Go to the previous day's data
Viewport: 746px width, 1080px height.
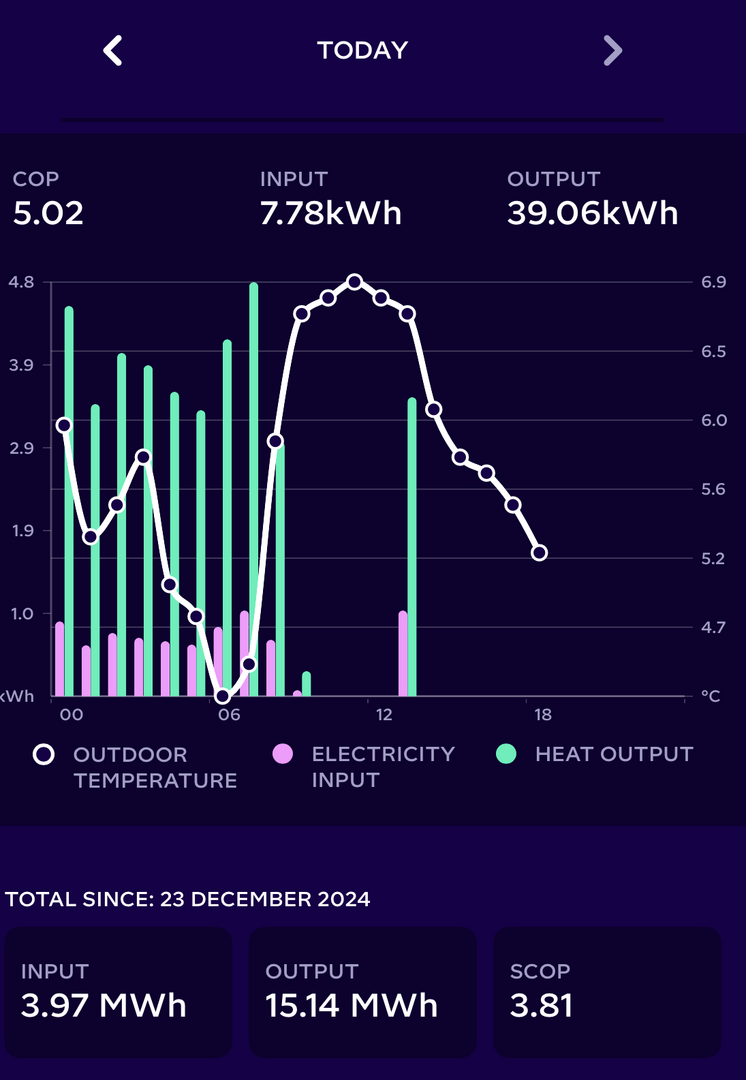click(x=113, y=50)
